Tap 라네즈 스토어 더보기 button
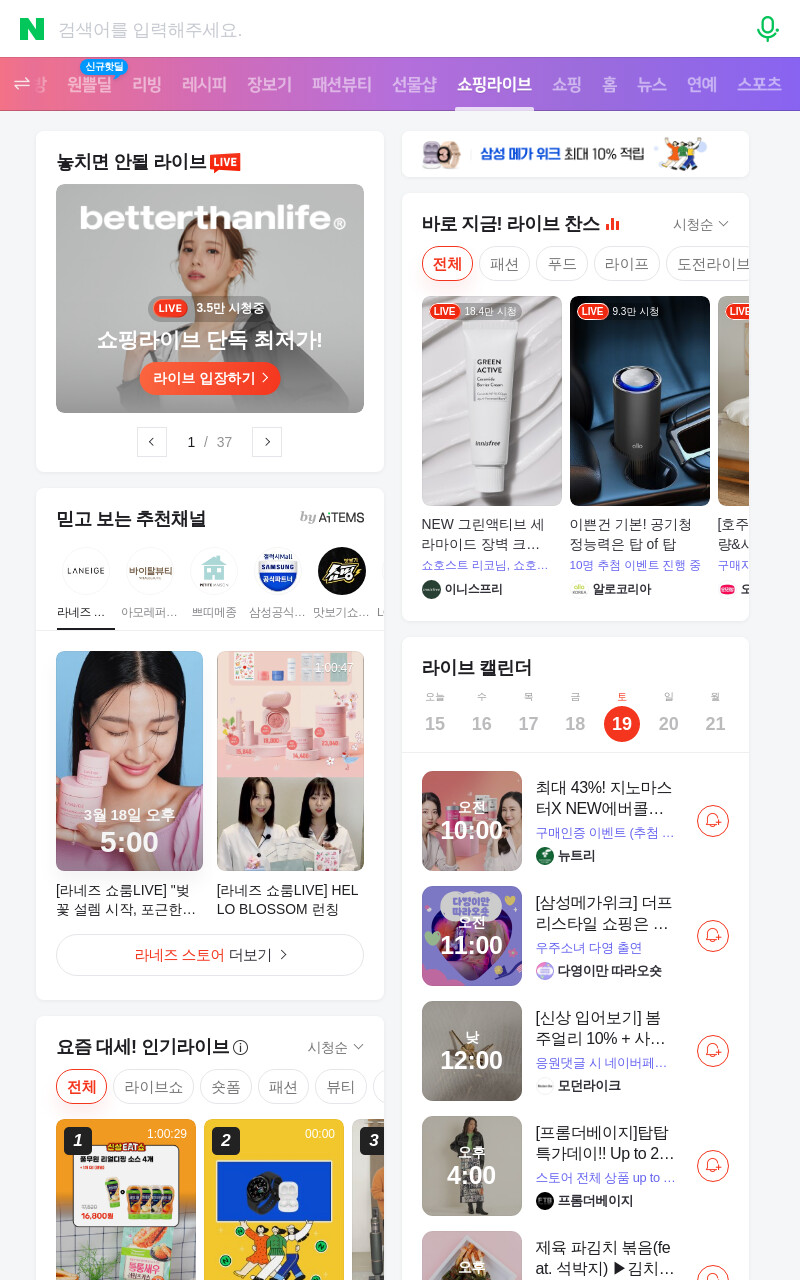This screenshot has width=800, height=1280. 210,955
